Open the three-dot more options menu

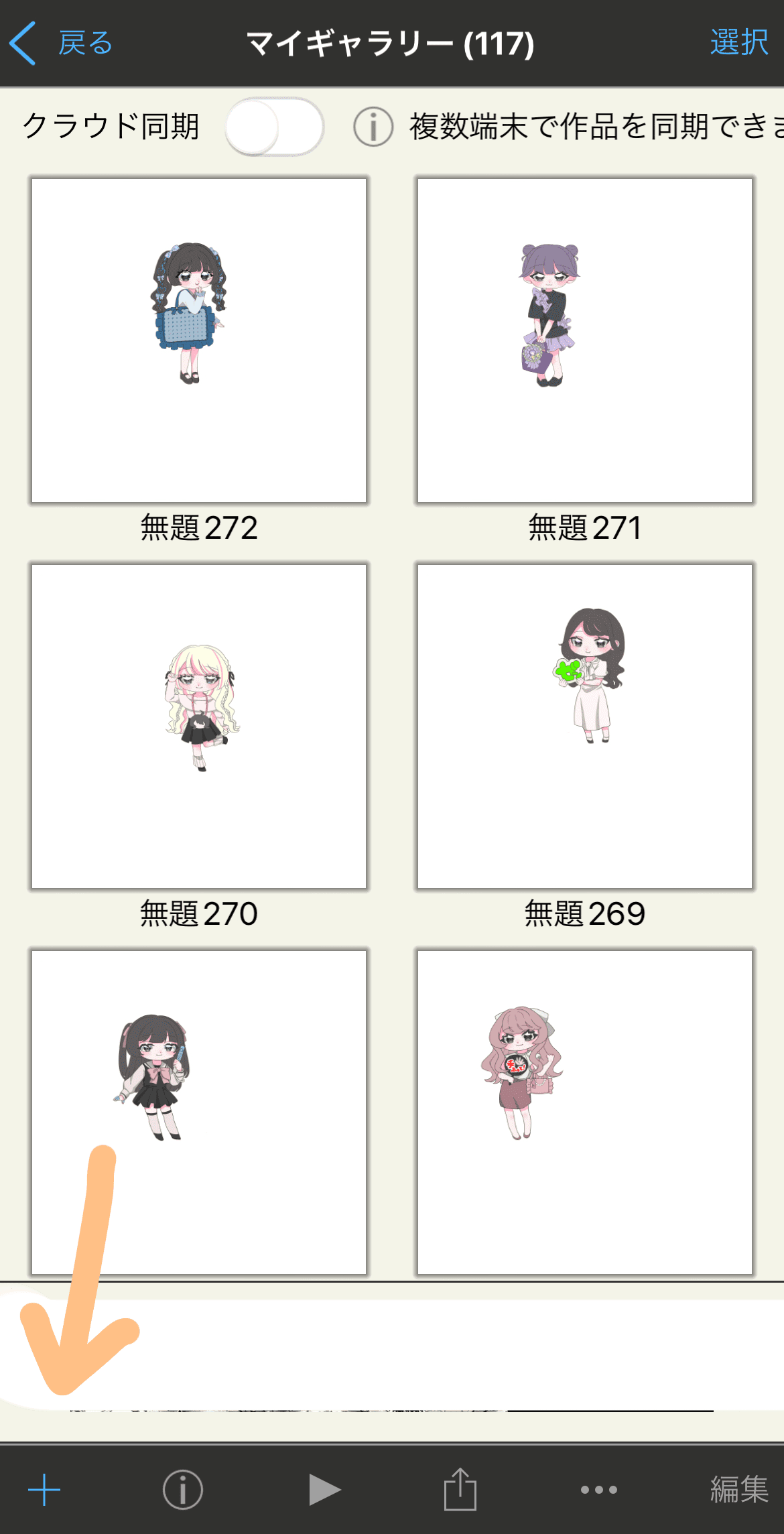pyautogui.click(x=598, y=1490)
